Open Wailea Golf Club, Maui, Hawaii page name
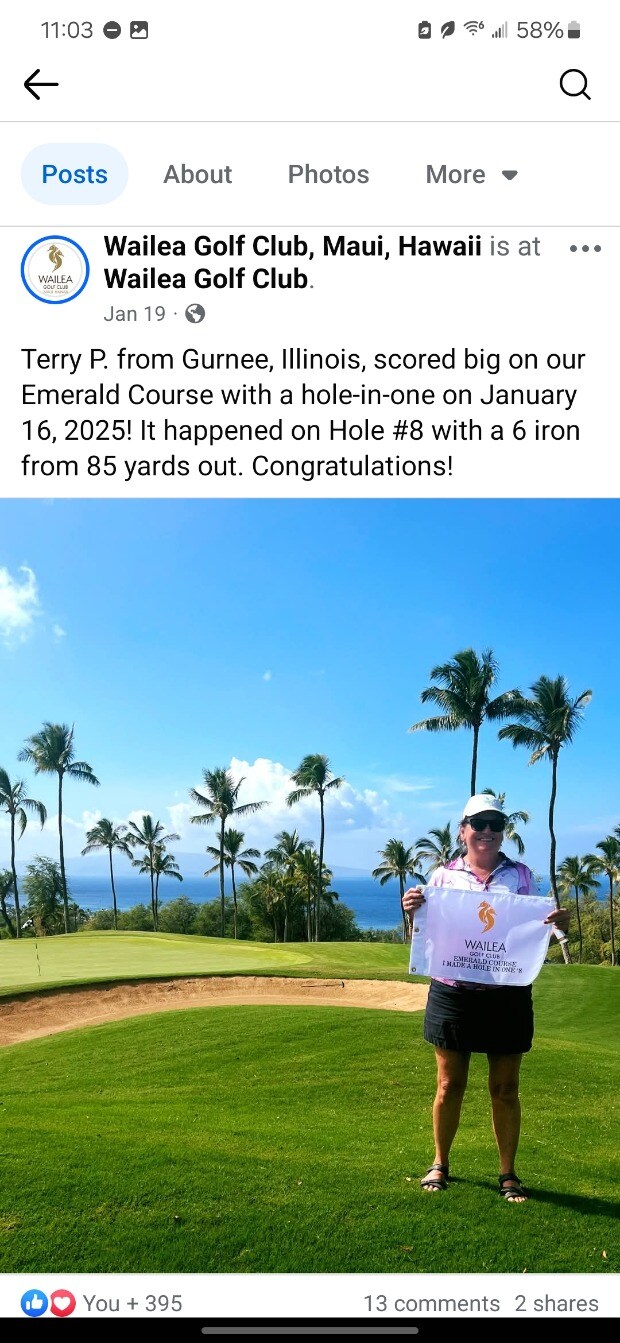 (292, 246)
